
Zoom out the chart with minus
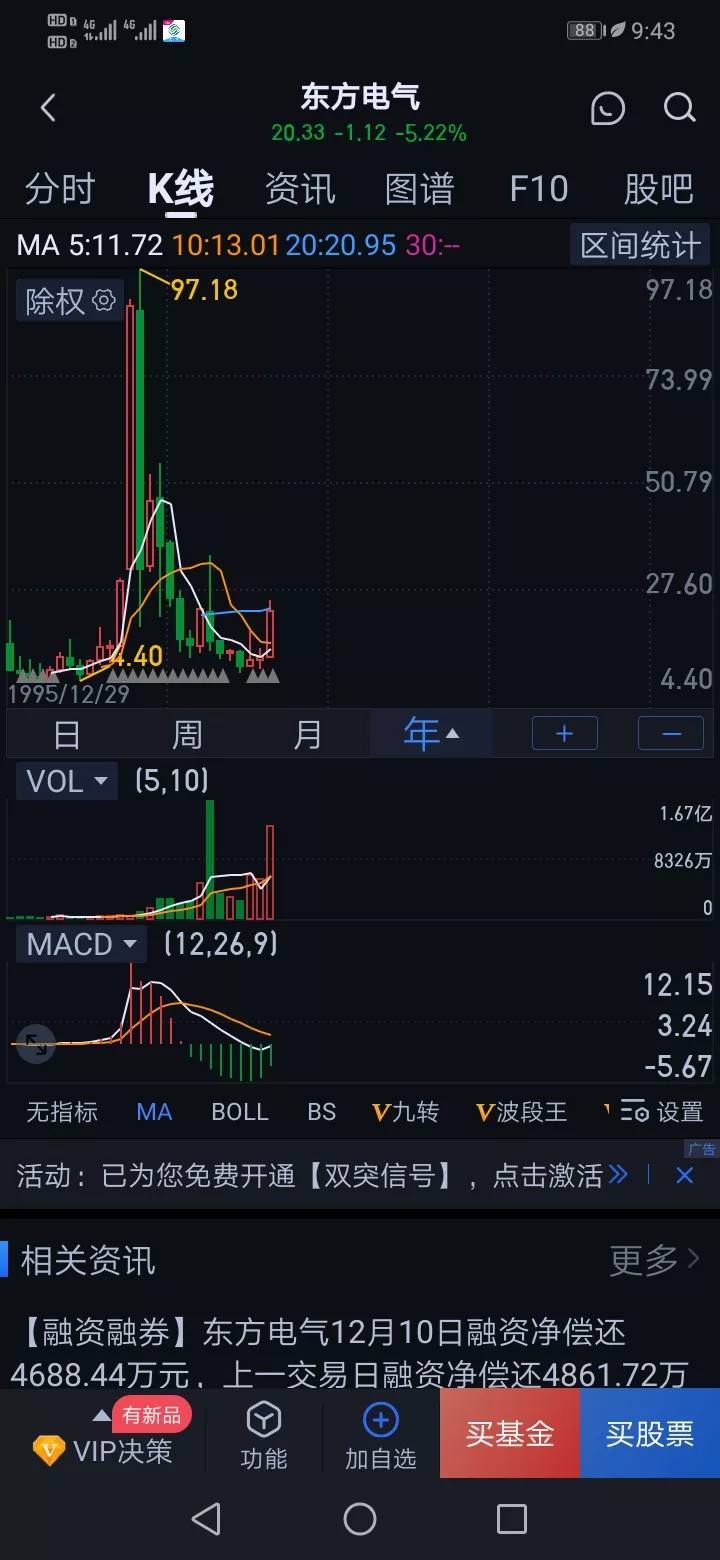click(671, 734)
